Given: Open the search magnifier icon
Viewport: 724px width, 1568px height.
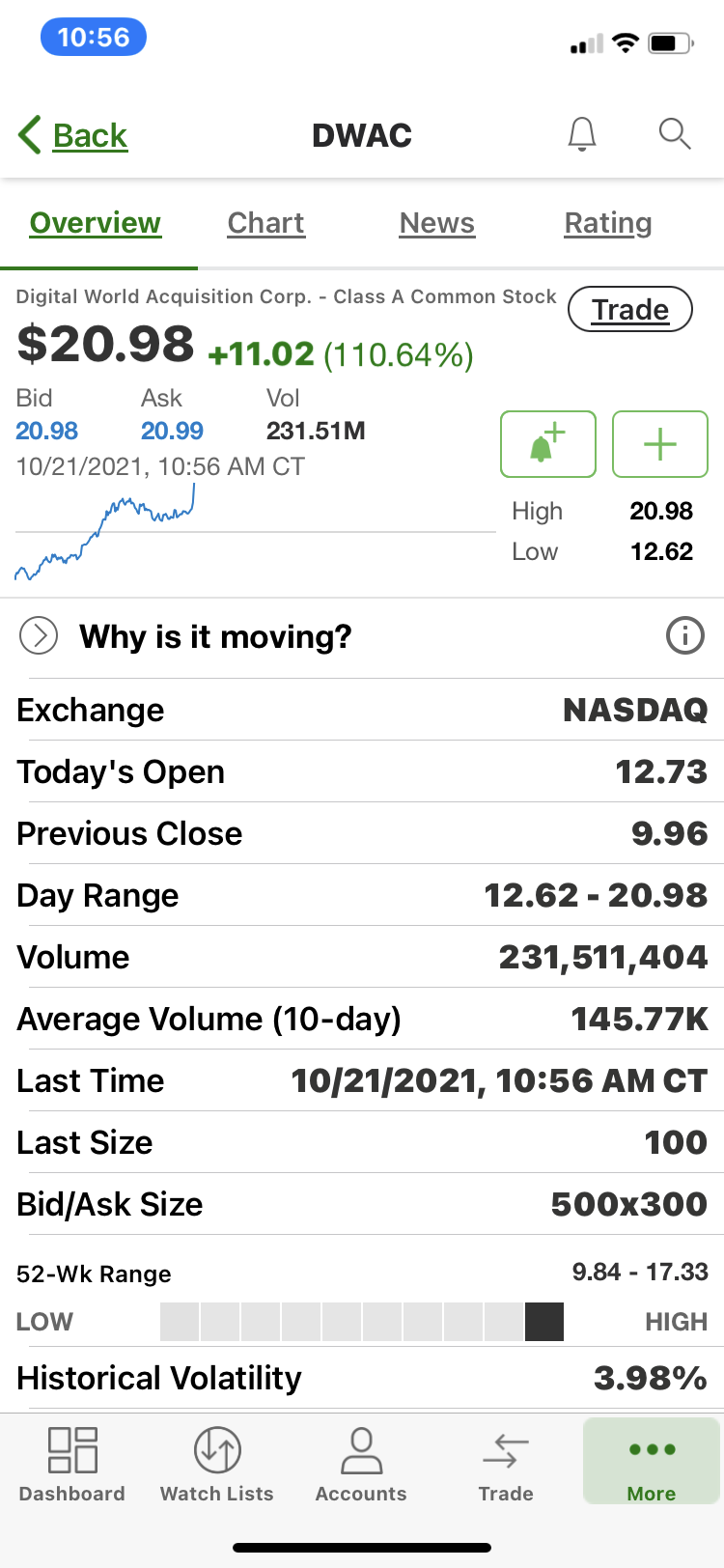Looking at the screenshot, I should pyautogui.click(x=675, y=134).
